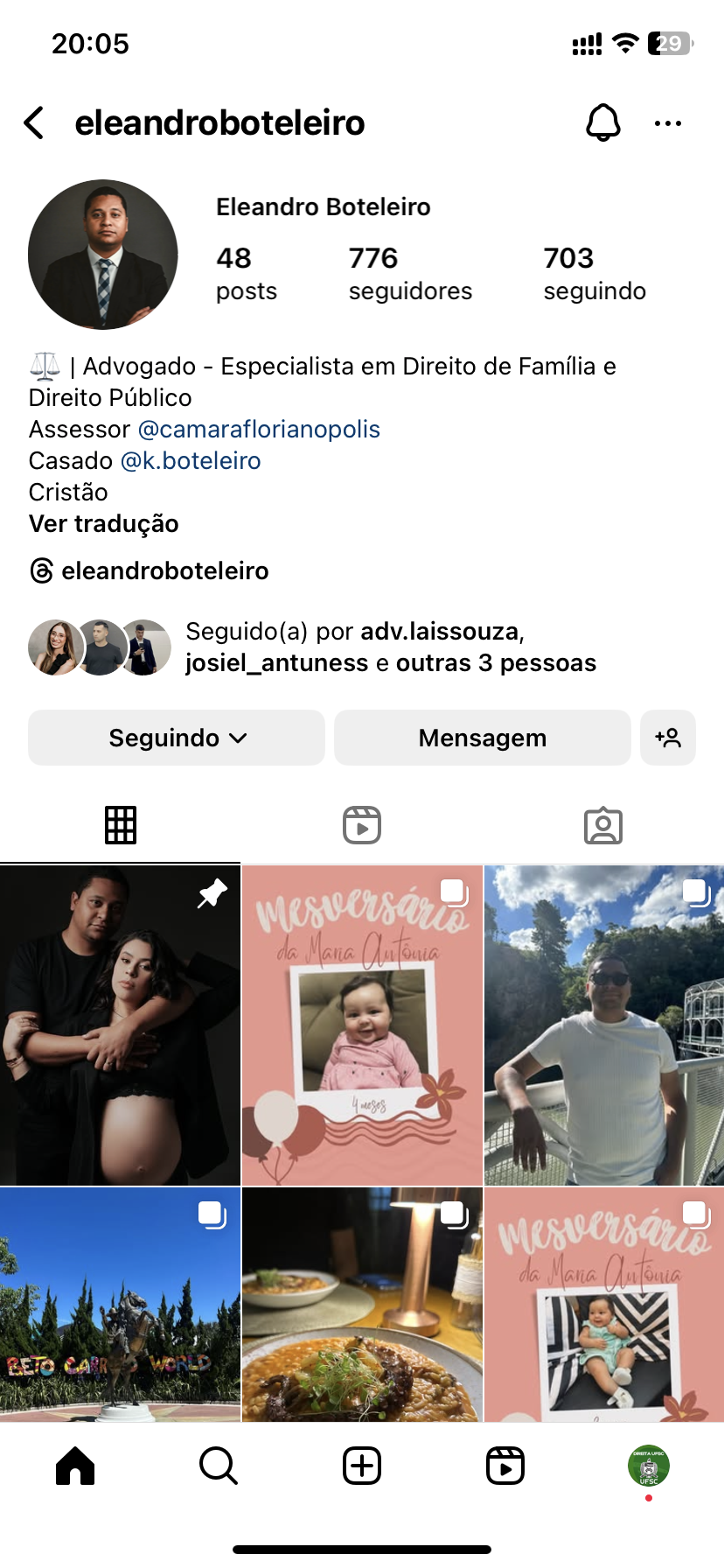The height and width of the screenshot is (1568, 724).
Task: Open the 703 seguindo list
Action: tap(595, 273)
